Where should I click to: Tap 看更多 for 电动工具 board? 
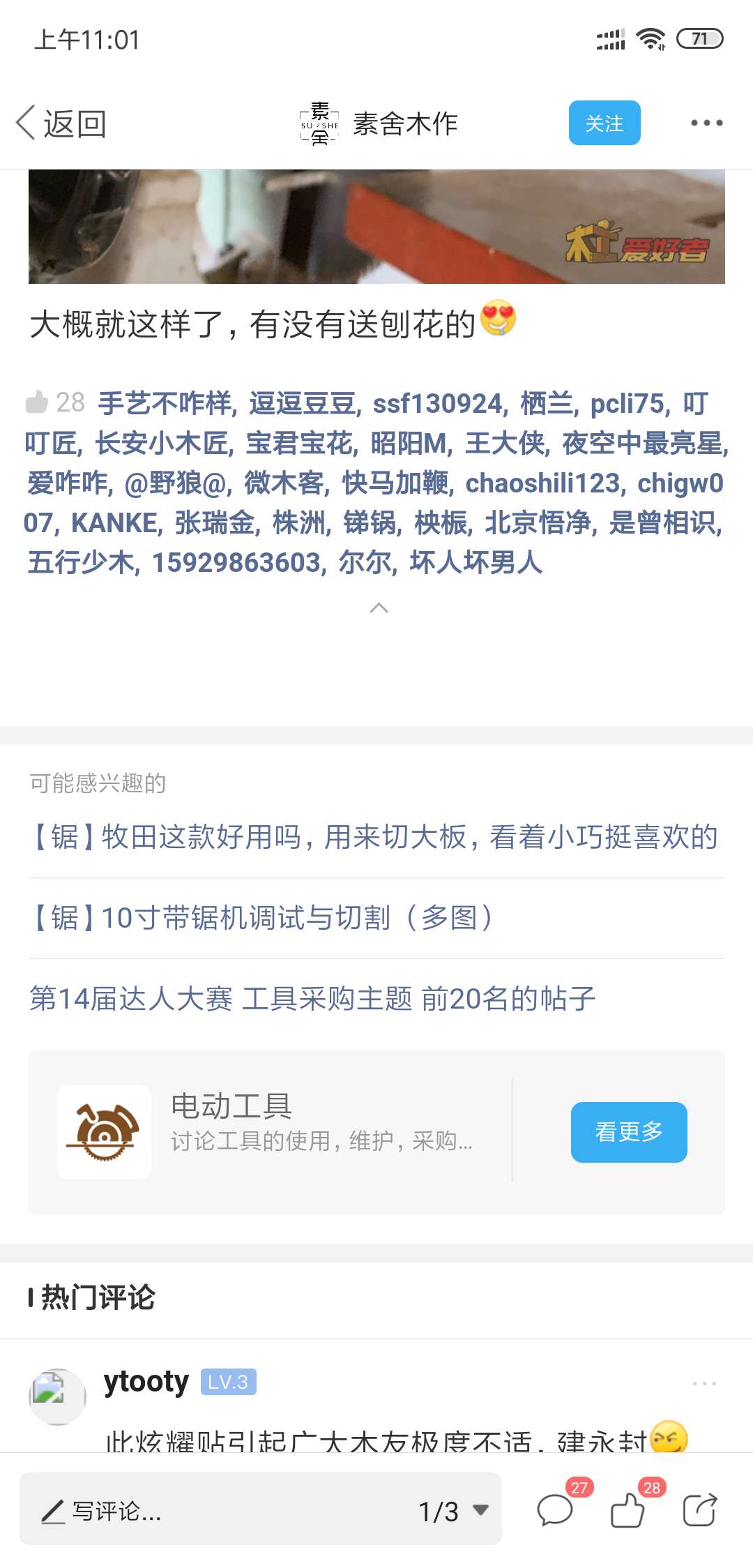point(628,1131)
